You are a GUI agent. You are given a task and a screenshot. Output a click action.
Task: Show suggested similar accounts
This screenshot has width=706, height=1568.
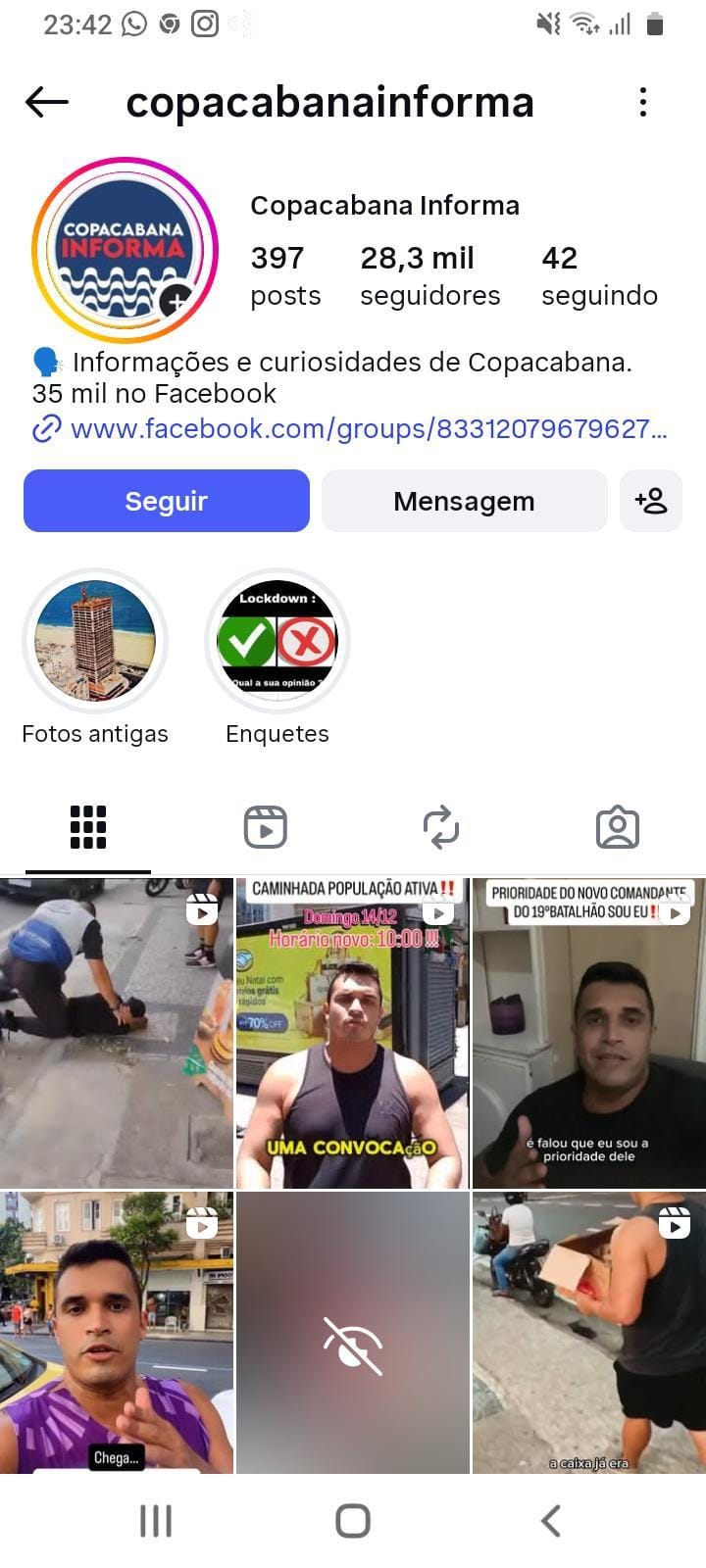pyautogui.click(x=651, y=501)
